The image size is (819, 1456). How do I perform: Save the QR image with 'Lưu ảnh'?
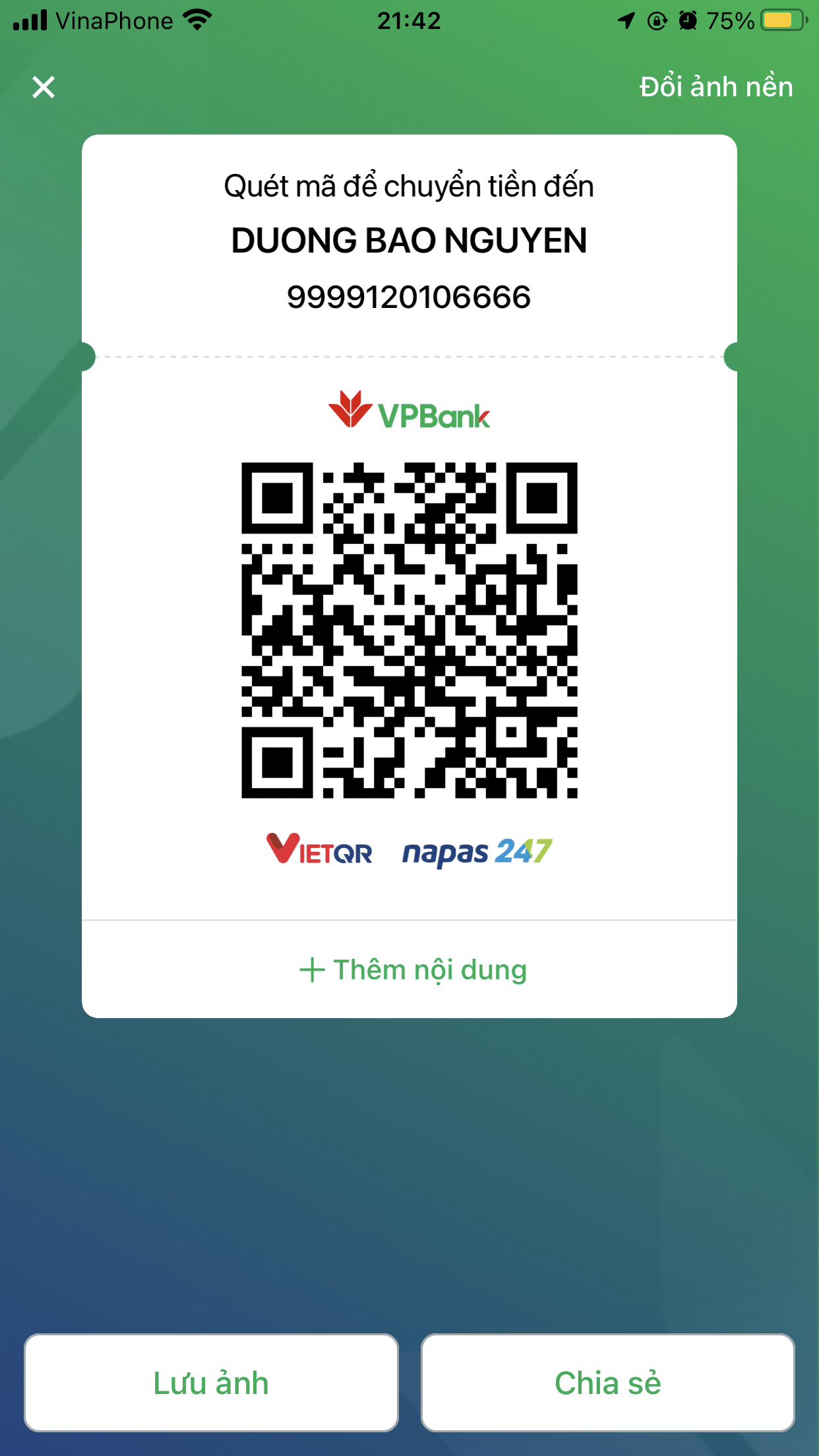[211, 1383]
